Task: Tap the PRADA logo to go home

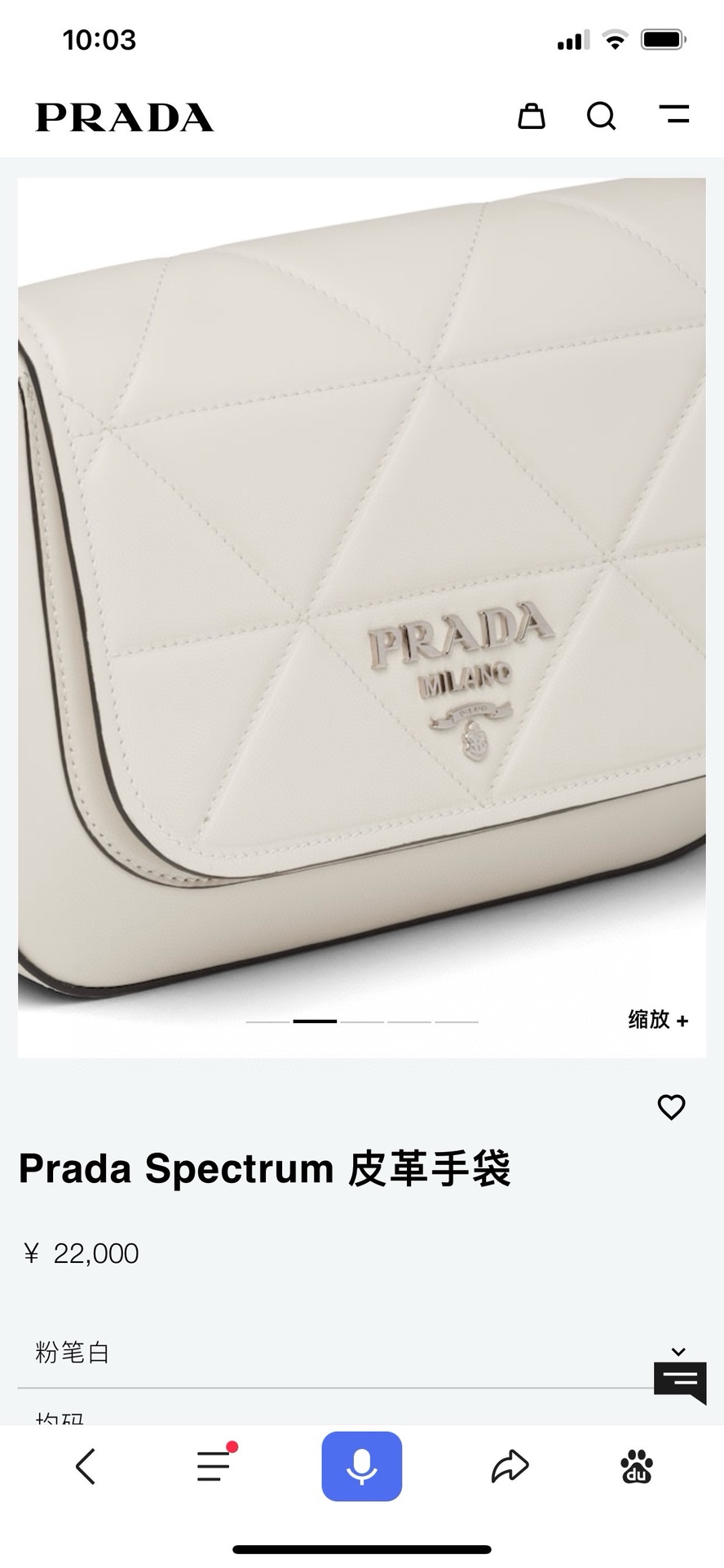Action: (125, 117)
